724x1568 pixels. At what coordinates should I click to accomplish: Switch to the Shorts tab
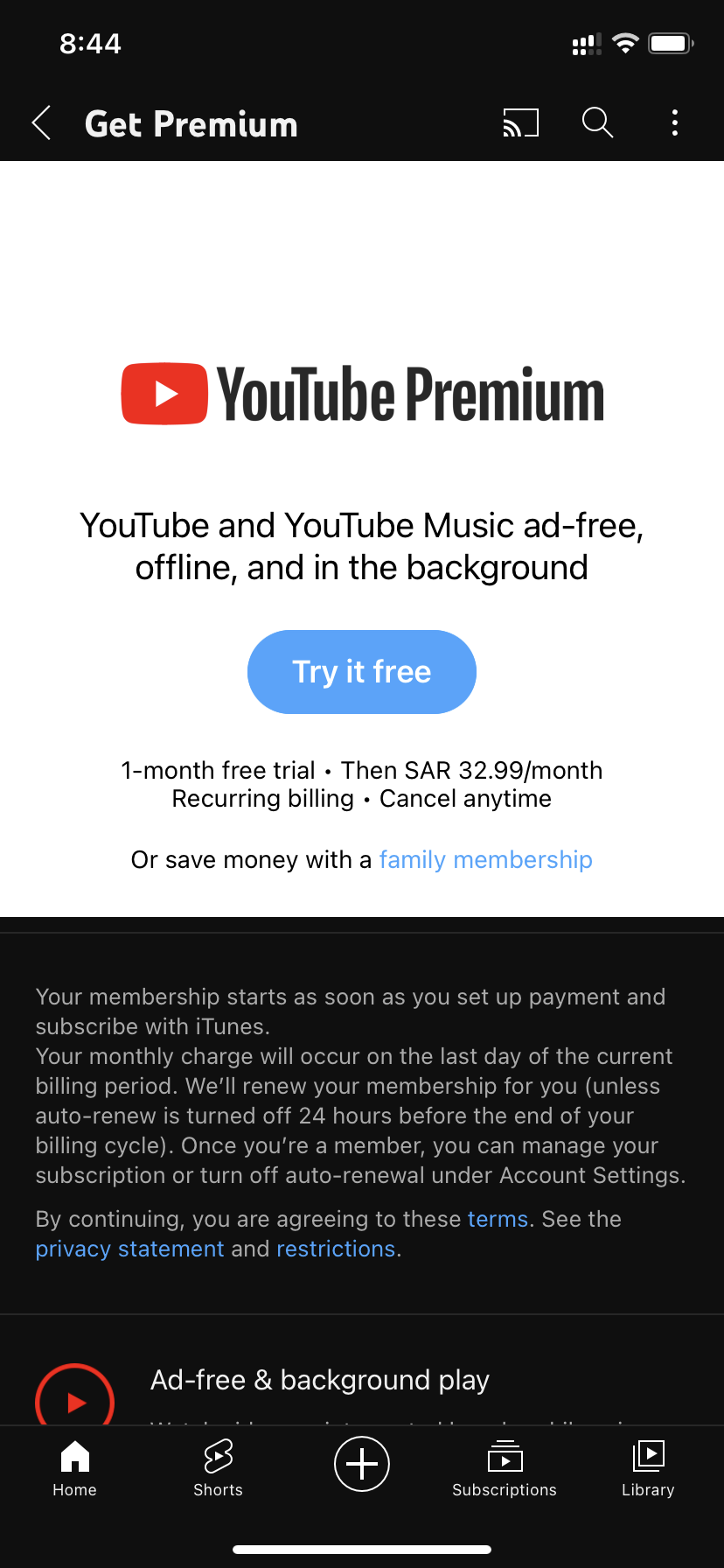click(x=218, y=1468)
